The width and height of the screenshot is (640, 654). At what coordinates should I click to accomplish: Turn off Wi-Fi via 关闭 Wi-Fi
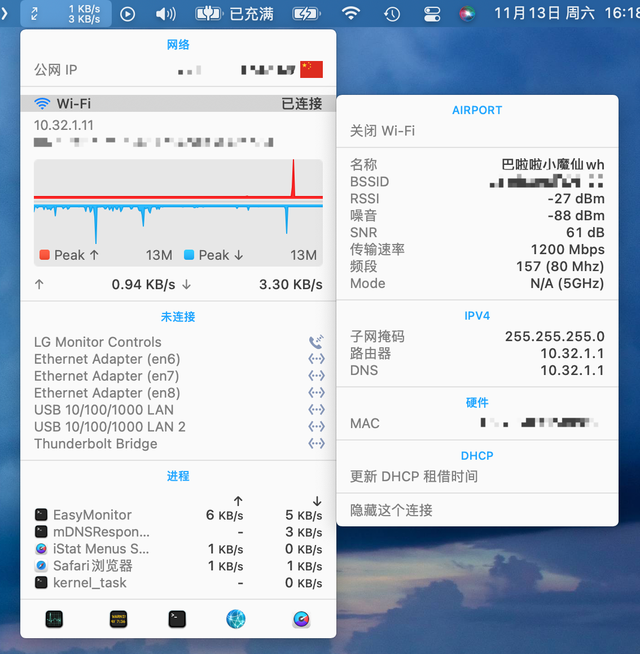[x=382, y=131]
